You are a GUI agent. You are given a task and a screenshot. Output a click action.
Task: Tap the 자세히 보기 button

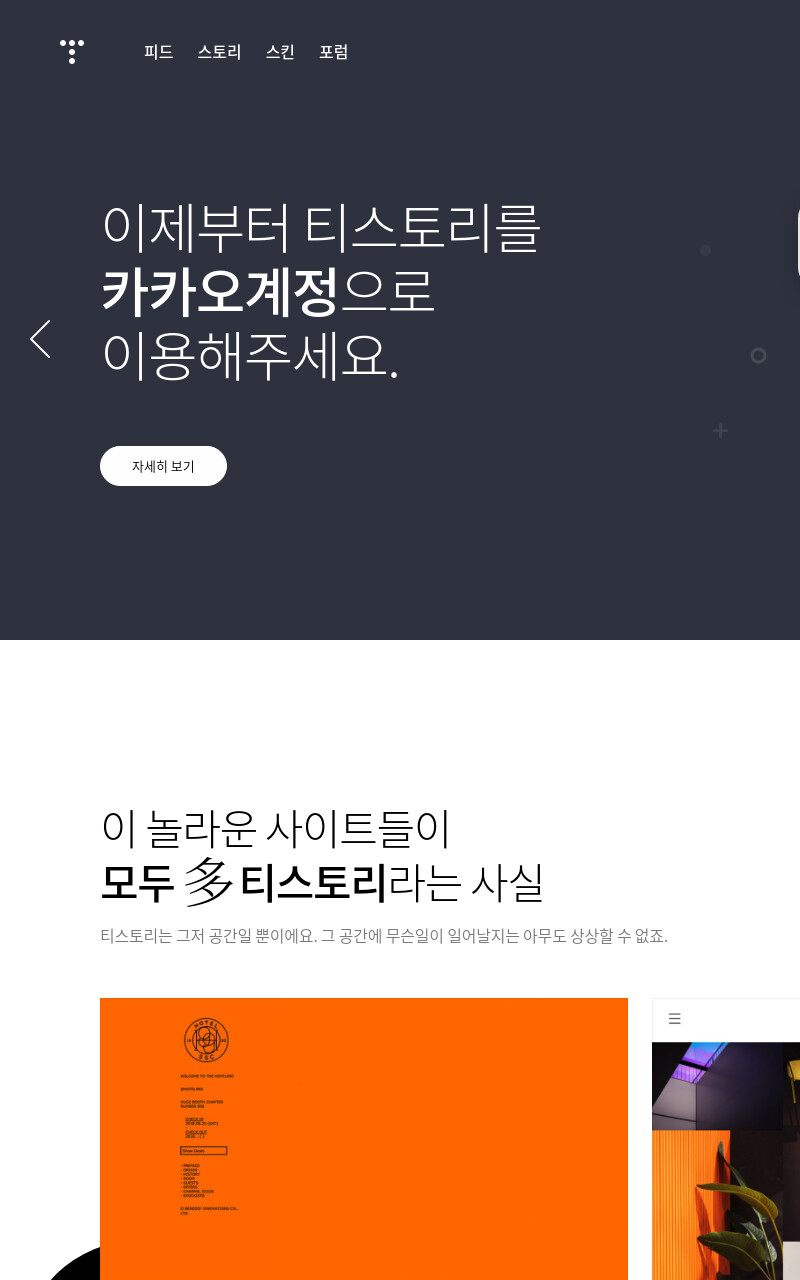click(x=163, y=466)
